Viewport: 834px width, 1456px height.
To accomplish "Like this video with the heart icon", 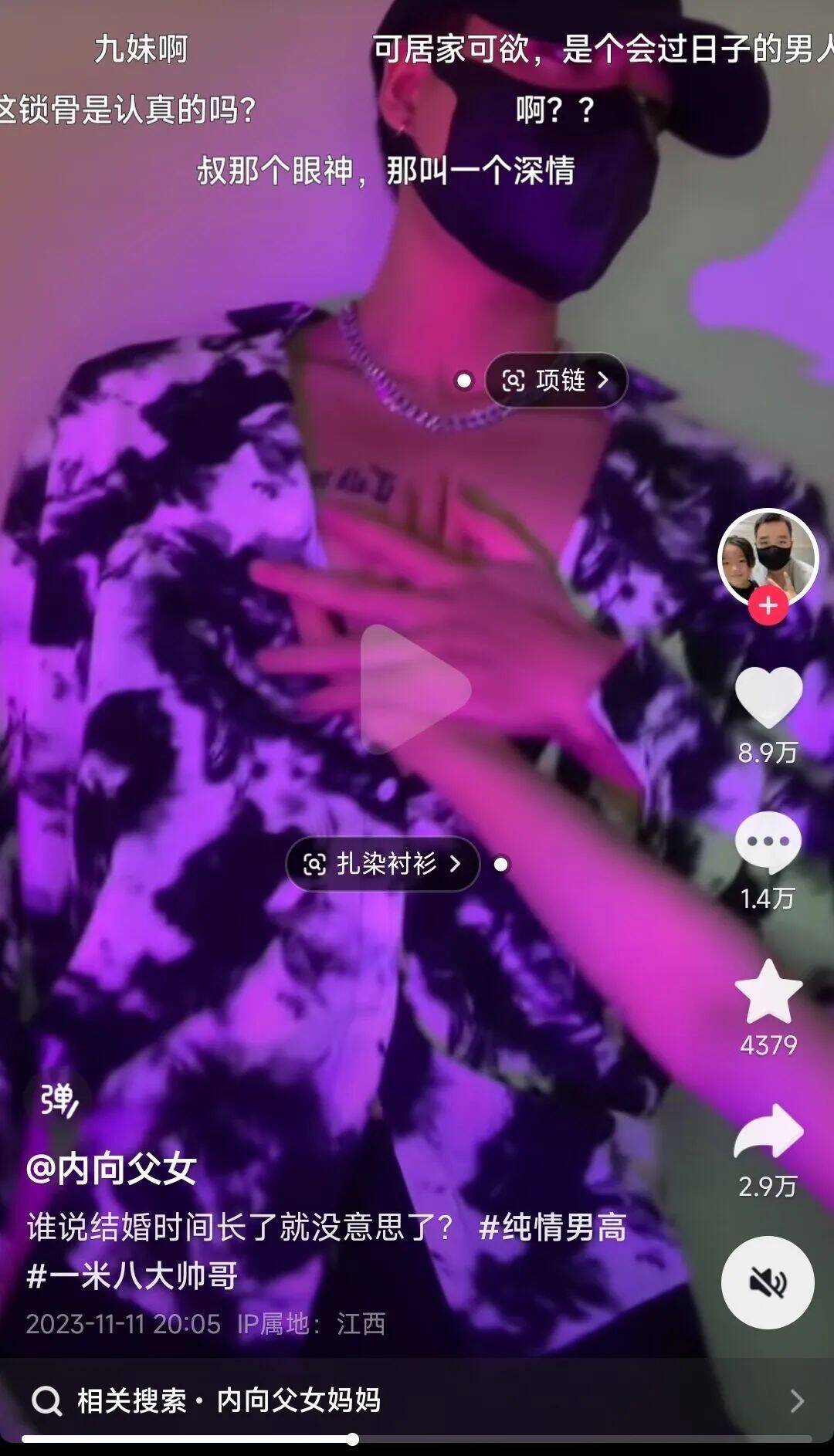I will pyautogui.click(x=768, y=697).
